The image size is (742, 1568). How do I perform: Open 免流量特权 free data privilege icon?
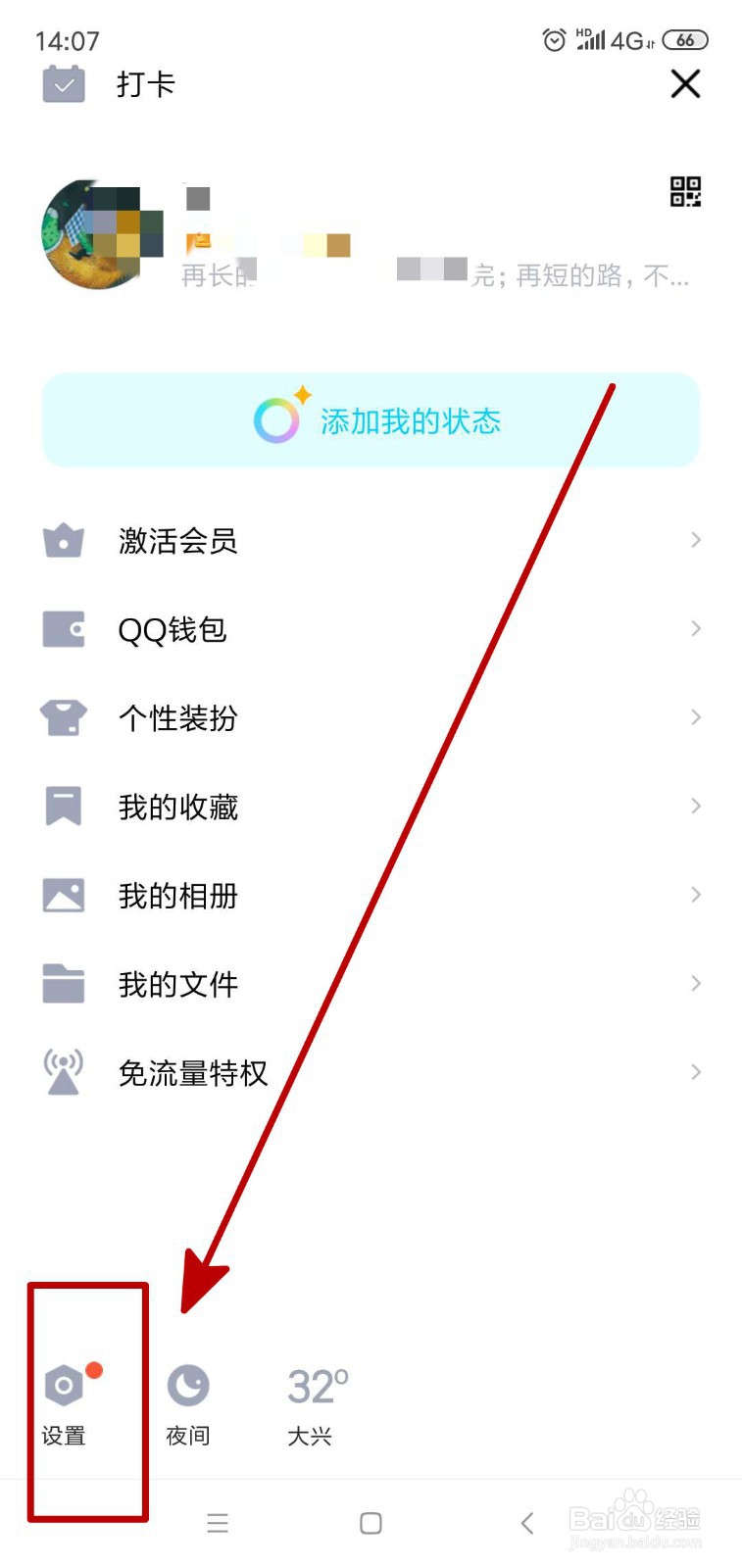coord(62,1071)
